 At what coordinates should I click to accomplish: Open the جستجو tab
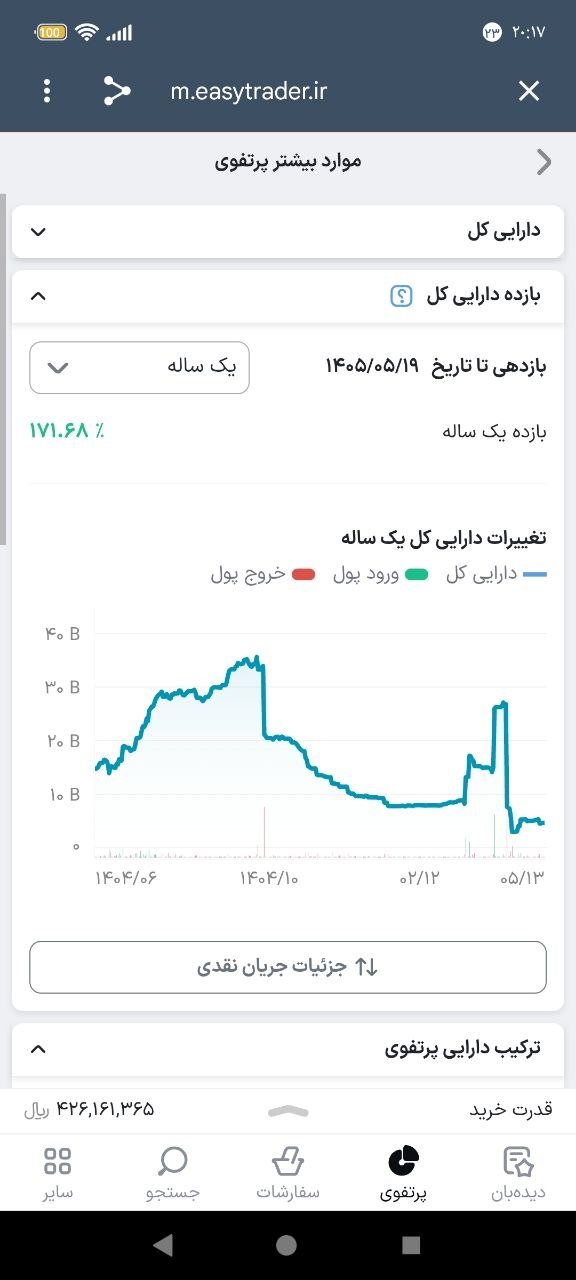173,1172
